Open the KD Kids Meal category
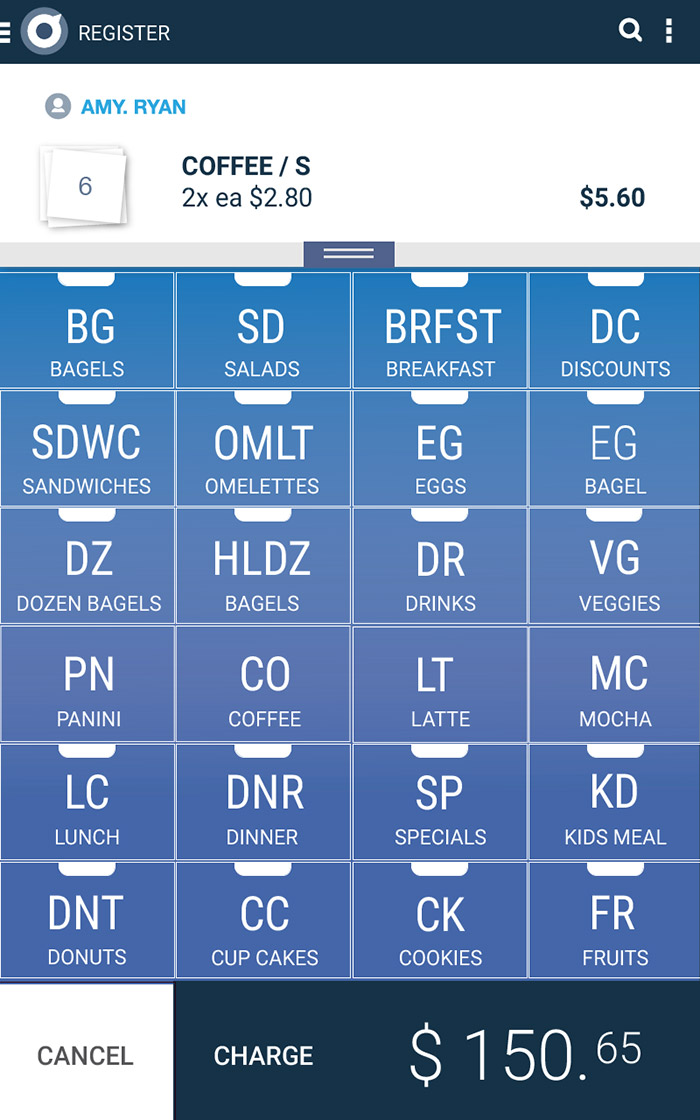The width and height of the screenshot is (700, 1120). click(615, 801)
